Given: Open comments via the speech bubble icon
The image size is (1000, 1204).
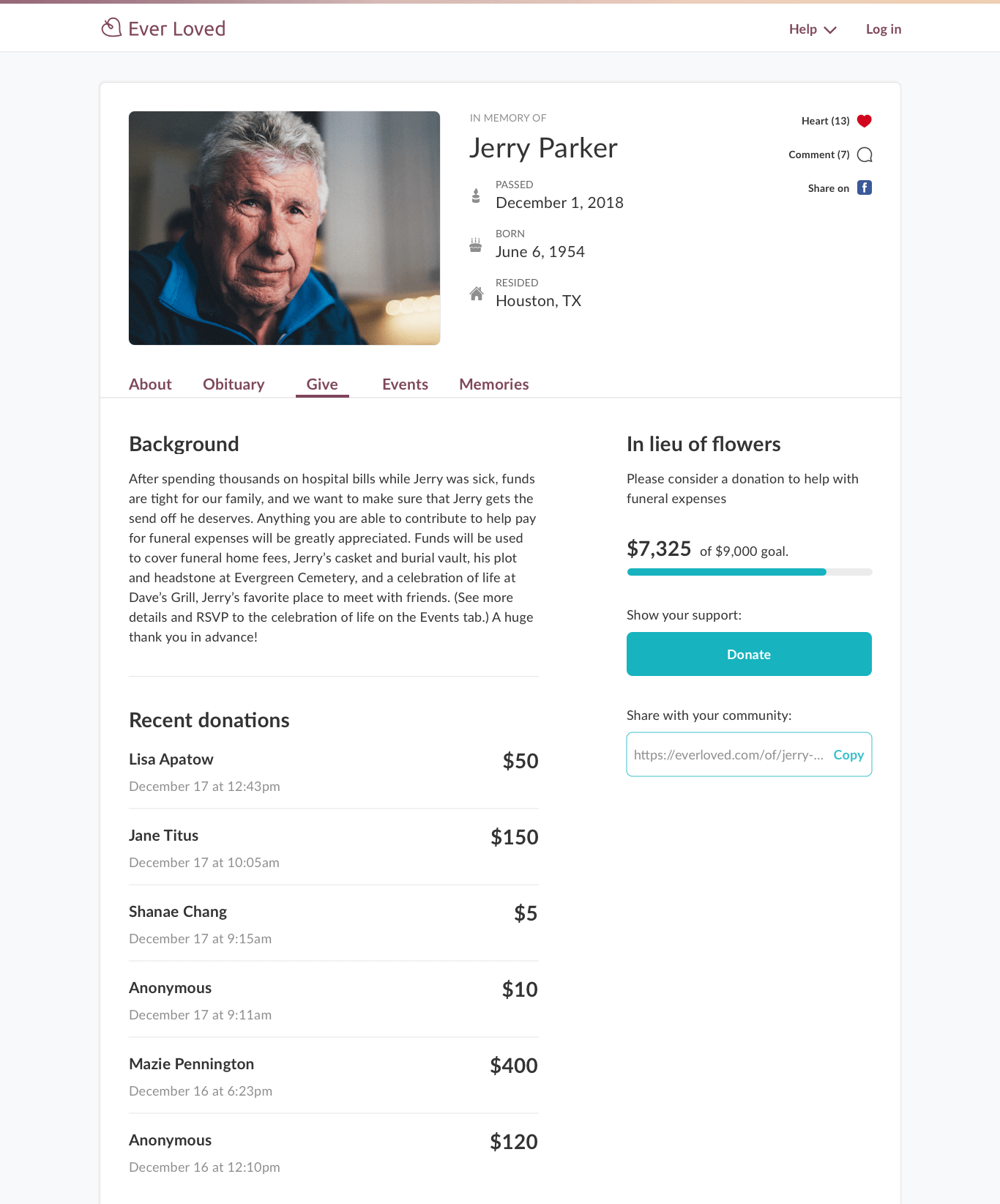Looking at the screenshot, I should 865,155.
